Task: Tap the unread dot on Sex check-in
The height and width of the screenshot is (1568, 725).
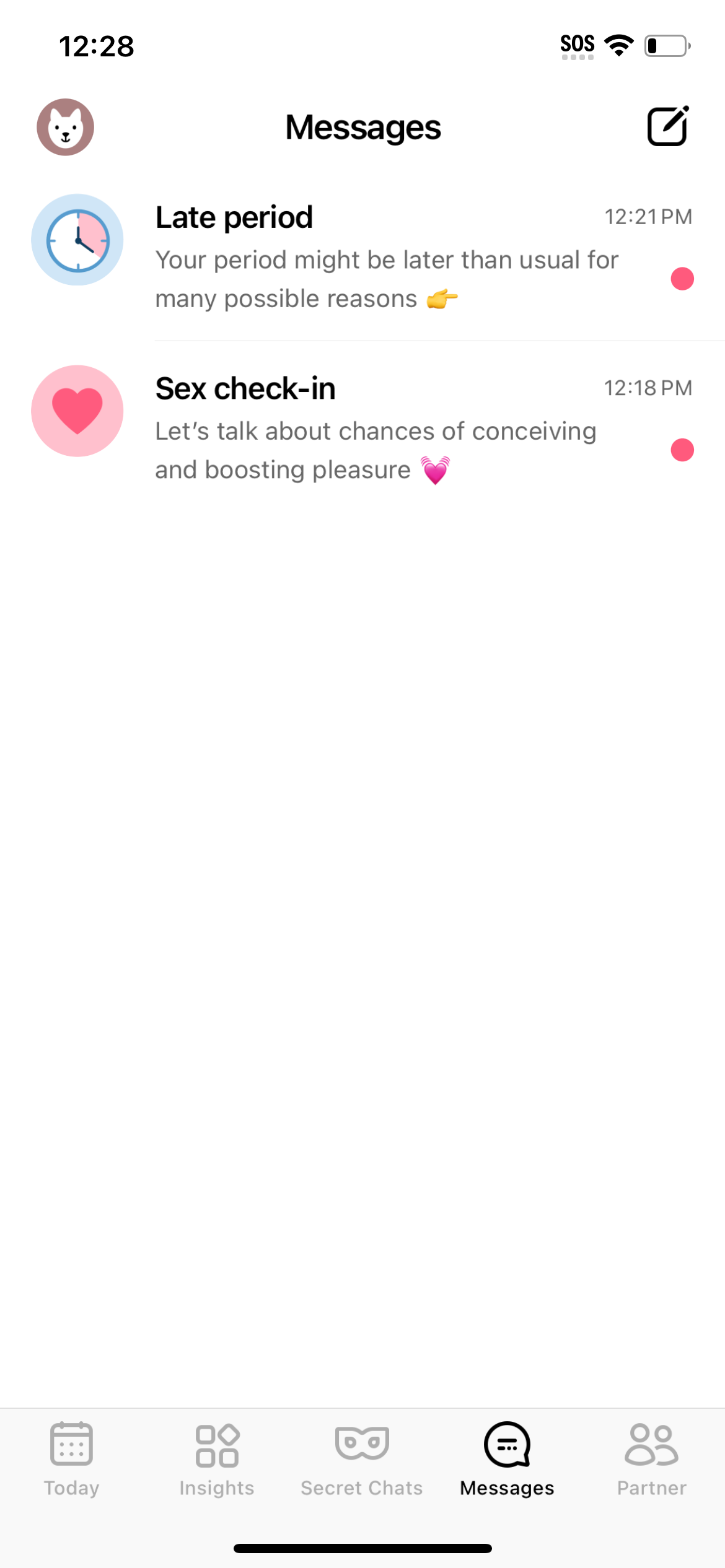Action: 682,451
